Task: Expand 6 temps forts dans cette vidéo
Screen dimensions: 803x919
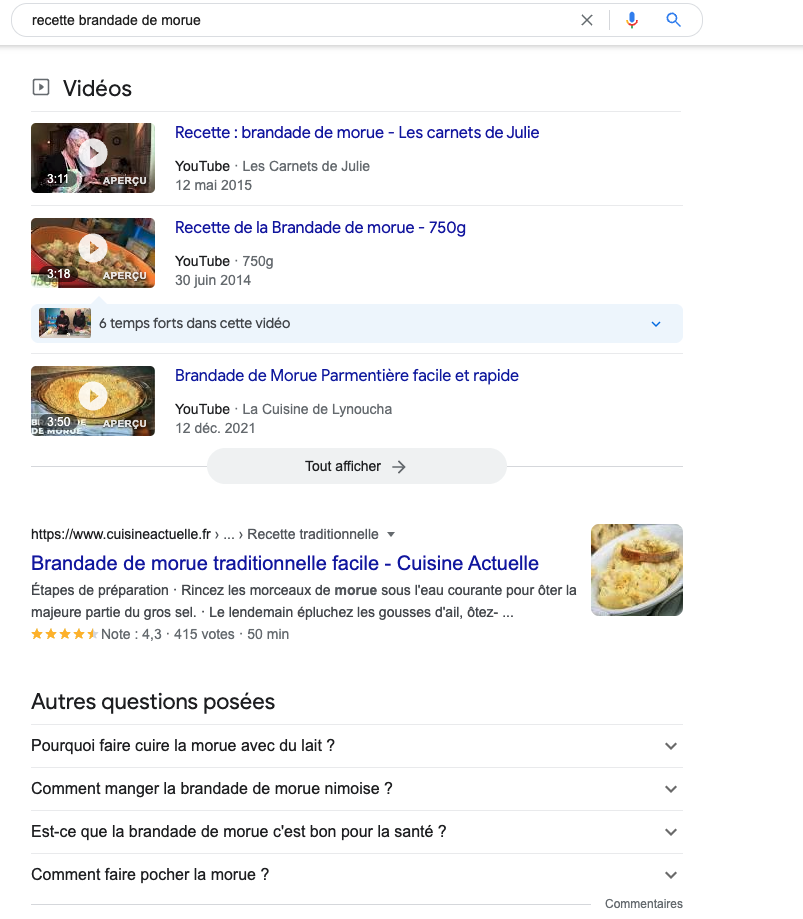Action: pyautogui.click(x=357, y=324)
